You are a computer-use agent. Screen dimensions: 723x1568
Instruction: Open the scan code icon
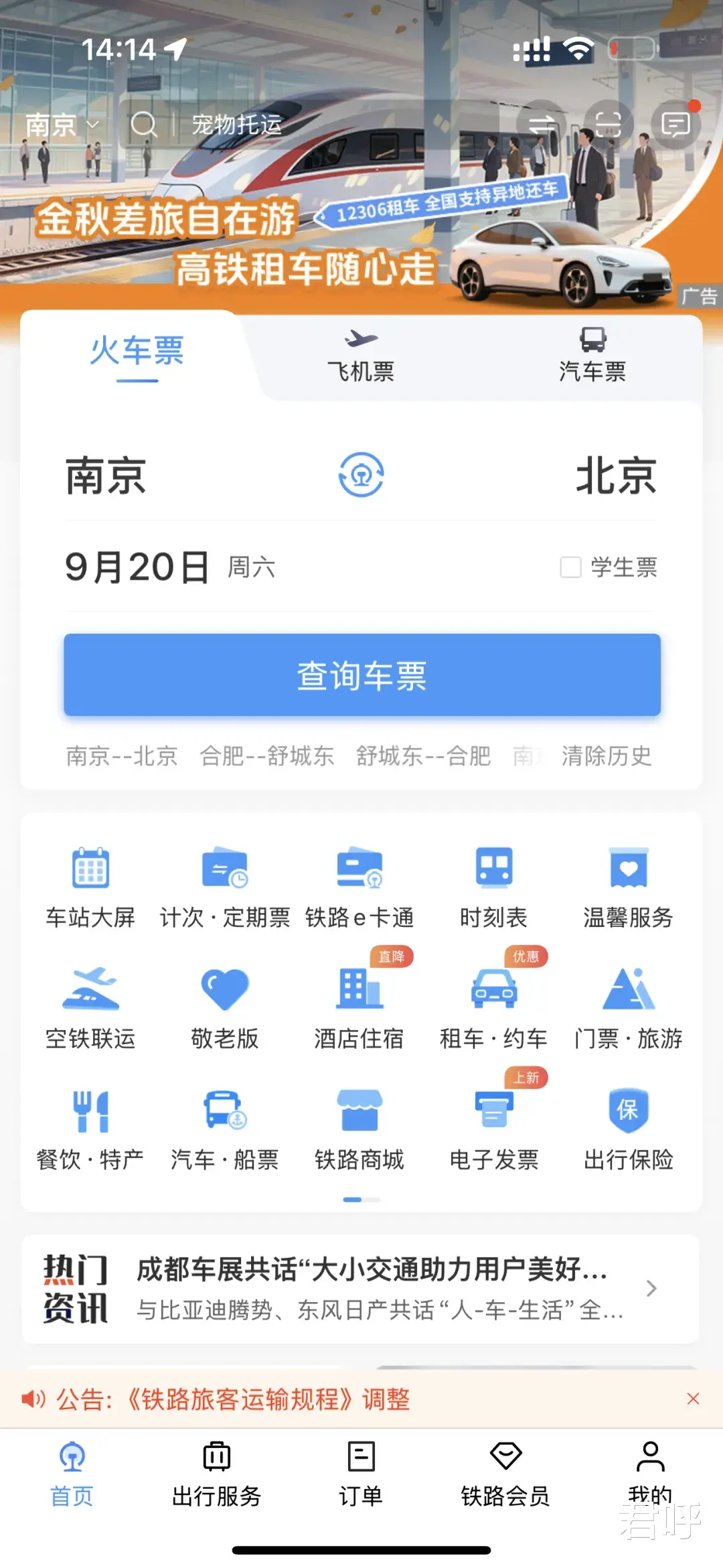[x=608, y=125]
